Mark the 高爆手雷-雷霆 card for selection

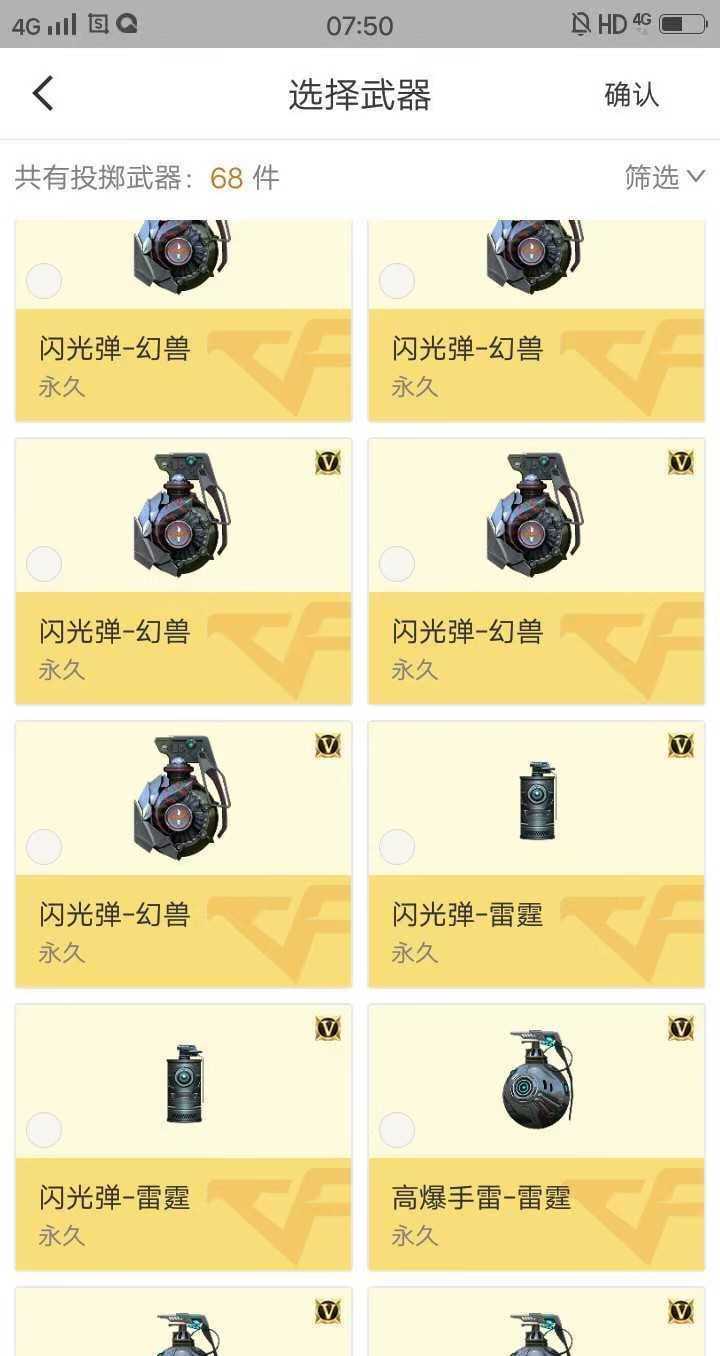397,1130
